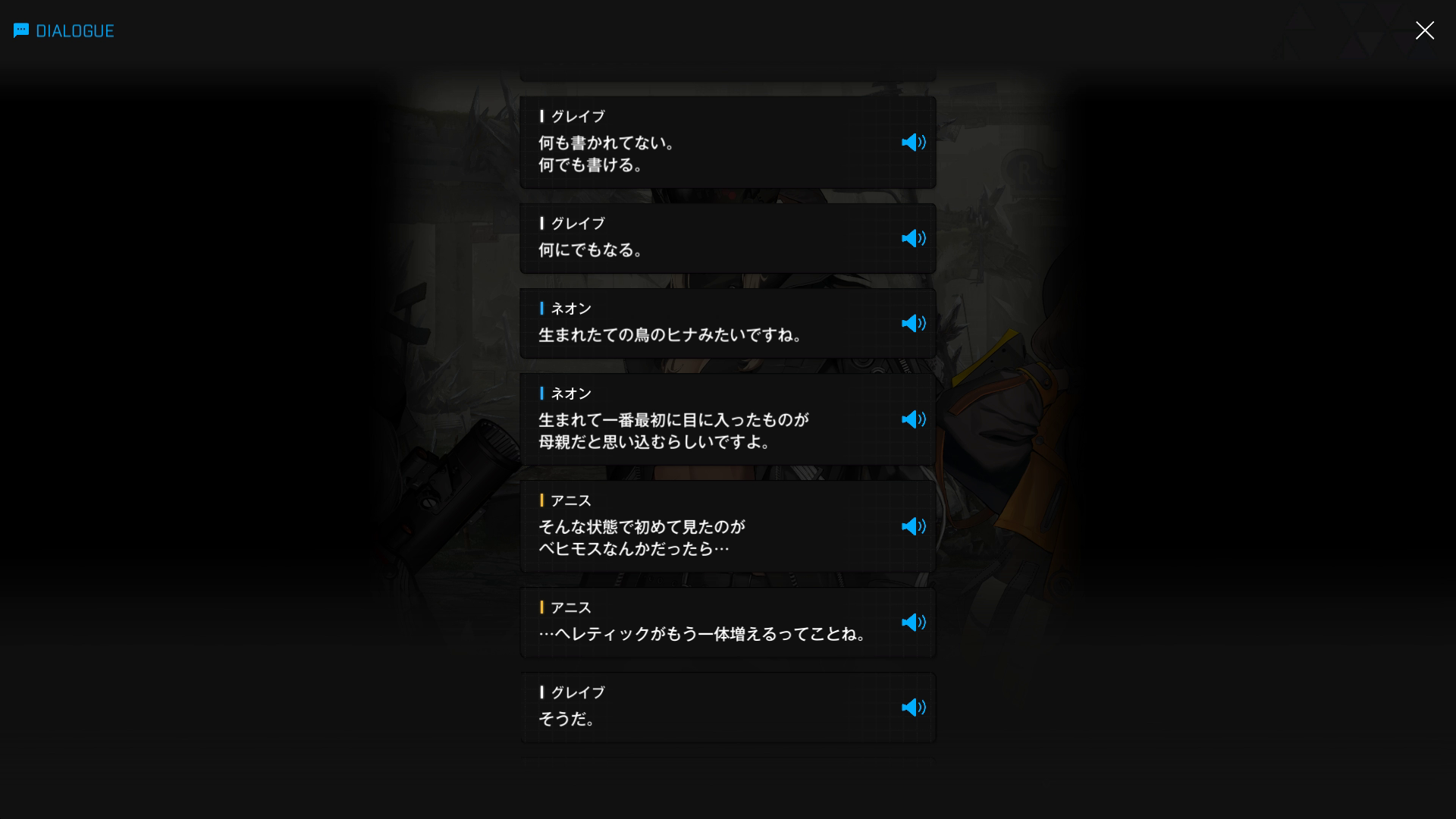
Task: Play voice for グレイブ line 何にでもなる
Action: tap(913, 239)
